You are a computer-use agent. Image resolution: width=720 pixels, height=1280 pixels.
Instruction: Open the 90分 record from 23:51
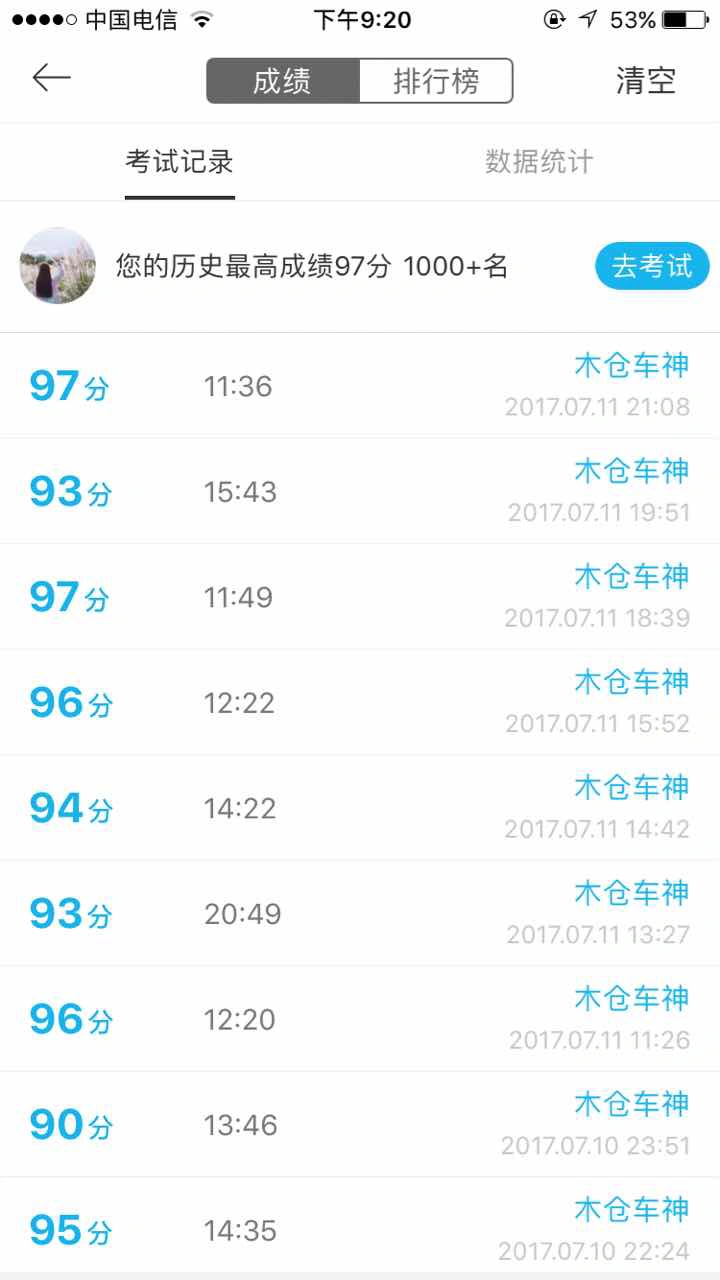360,1125
